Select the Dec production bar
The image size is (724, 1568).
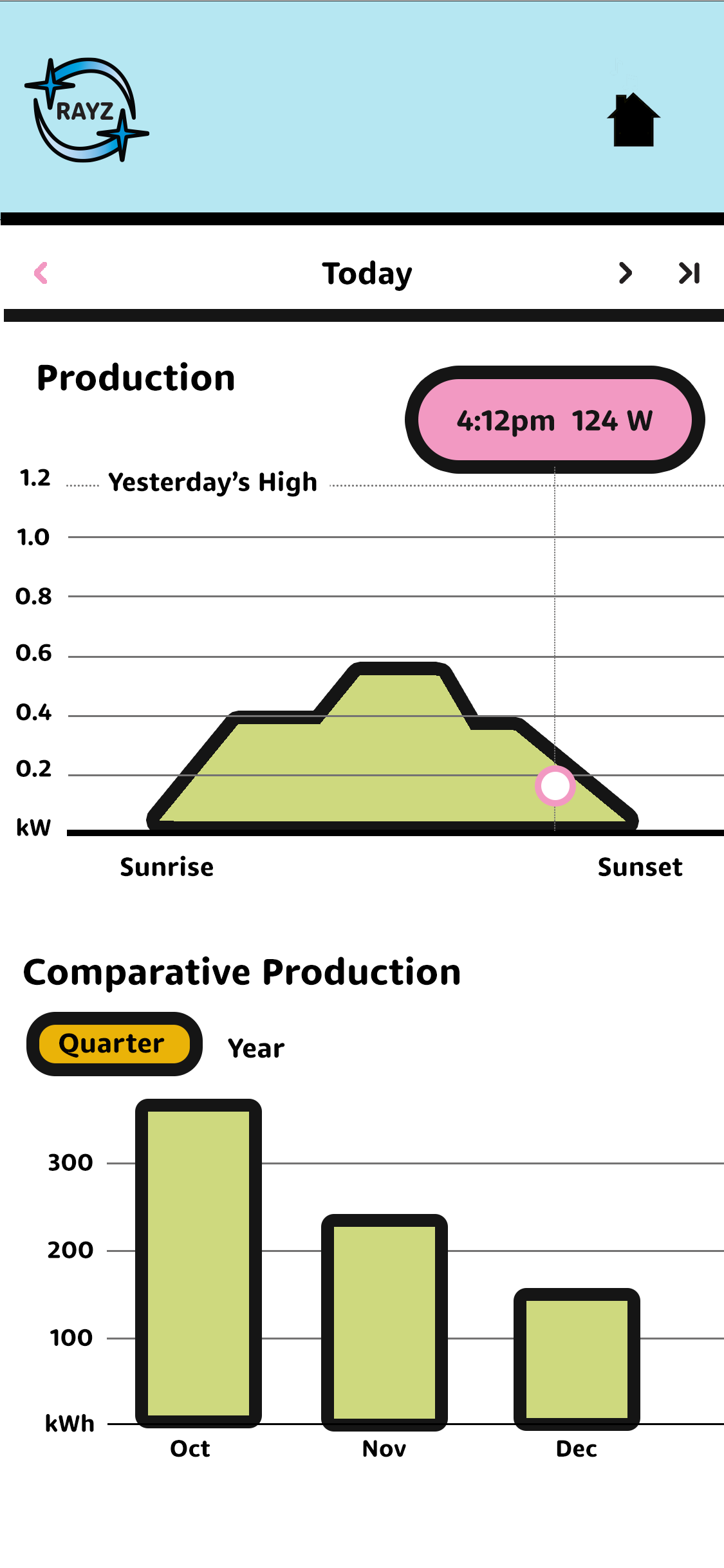pos(577,1359)
